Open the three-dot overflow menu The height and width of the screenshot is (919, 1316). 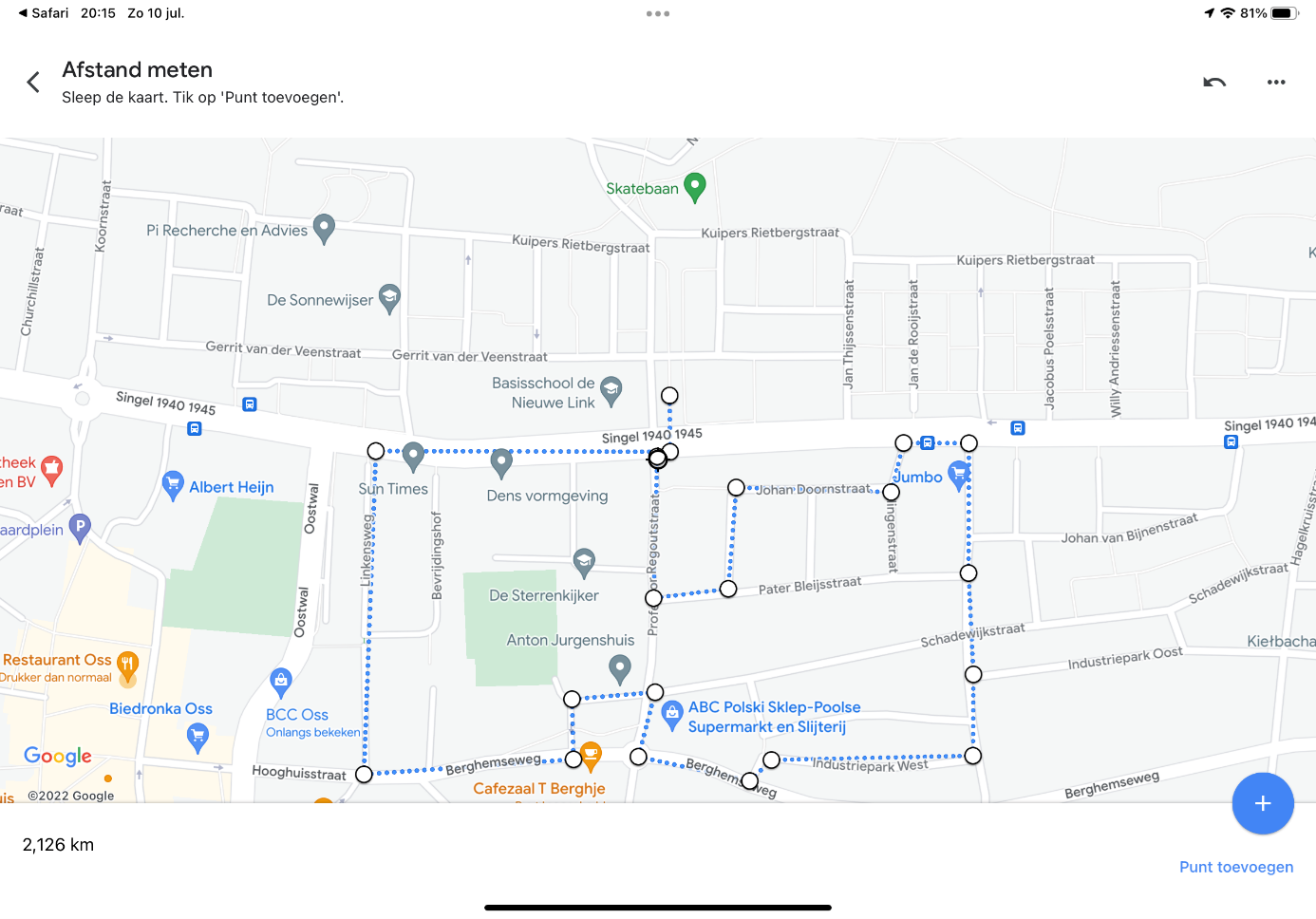pos(1276,83)
